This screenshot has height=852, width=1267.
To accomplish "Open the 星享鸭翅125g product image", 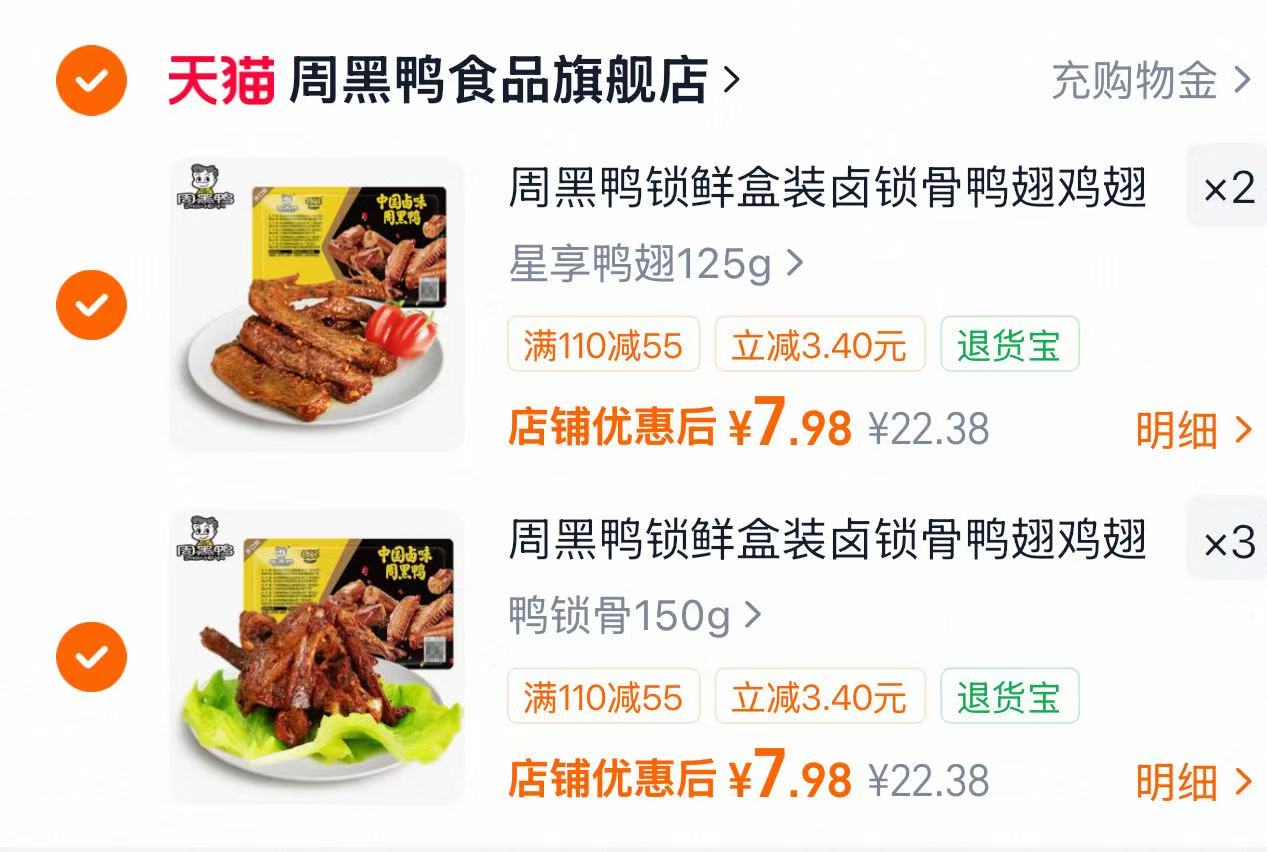I will [x=317, y=304].
